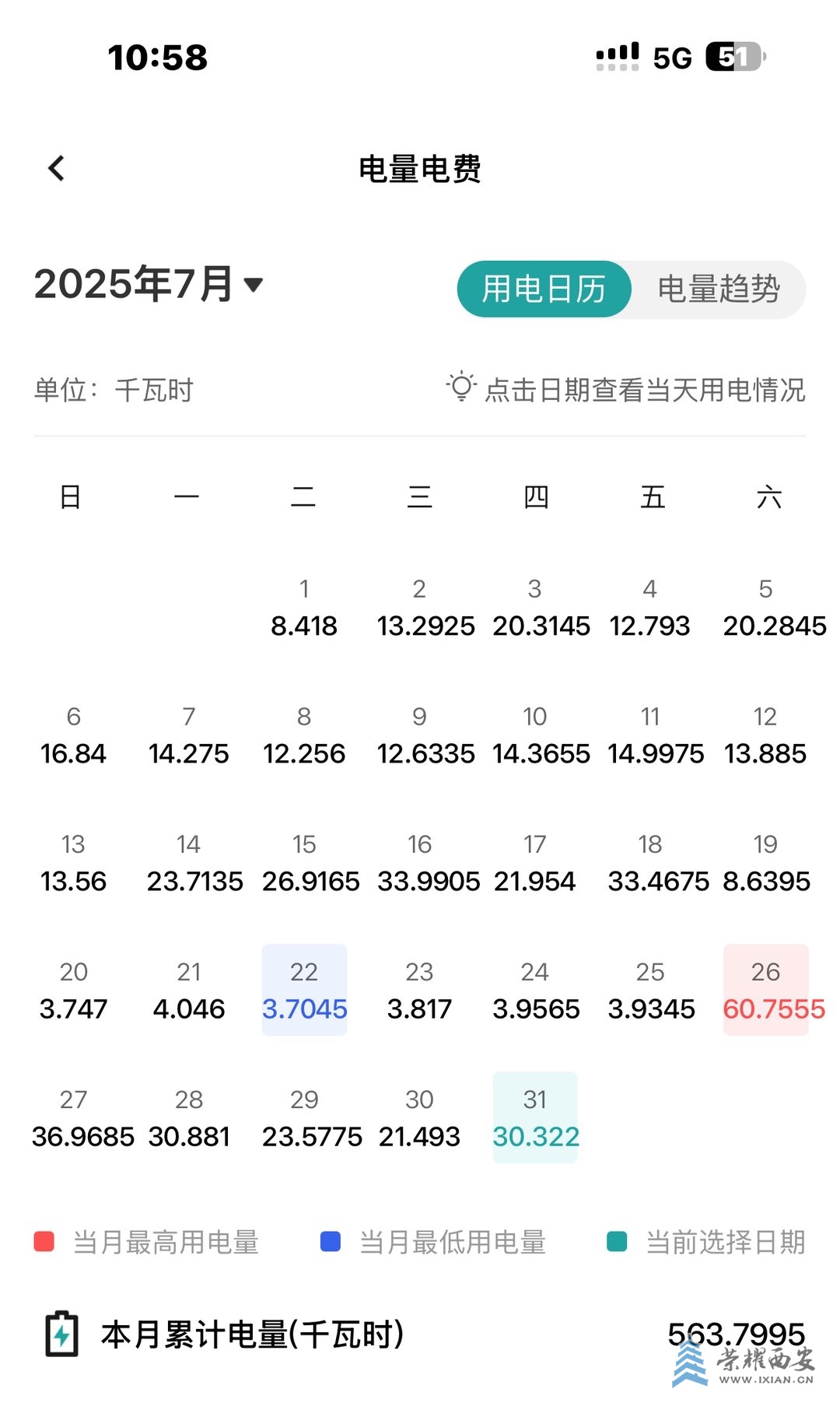840x1417 pixels.
Task: Switch to 电量趋势 tab
Action: point(718,289)
